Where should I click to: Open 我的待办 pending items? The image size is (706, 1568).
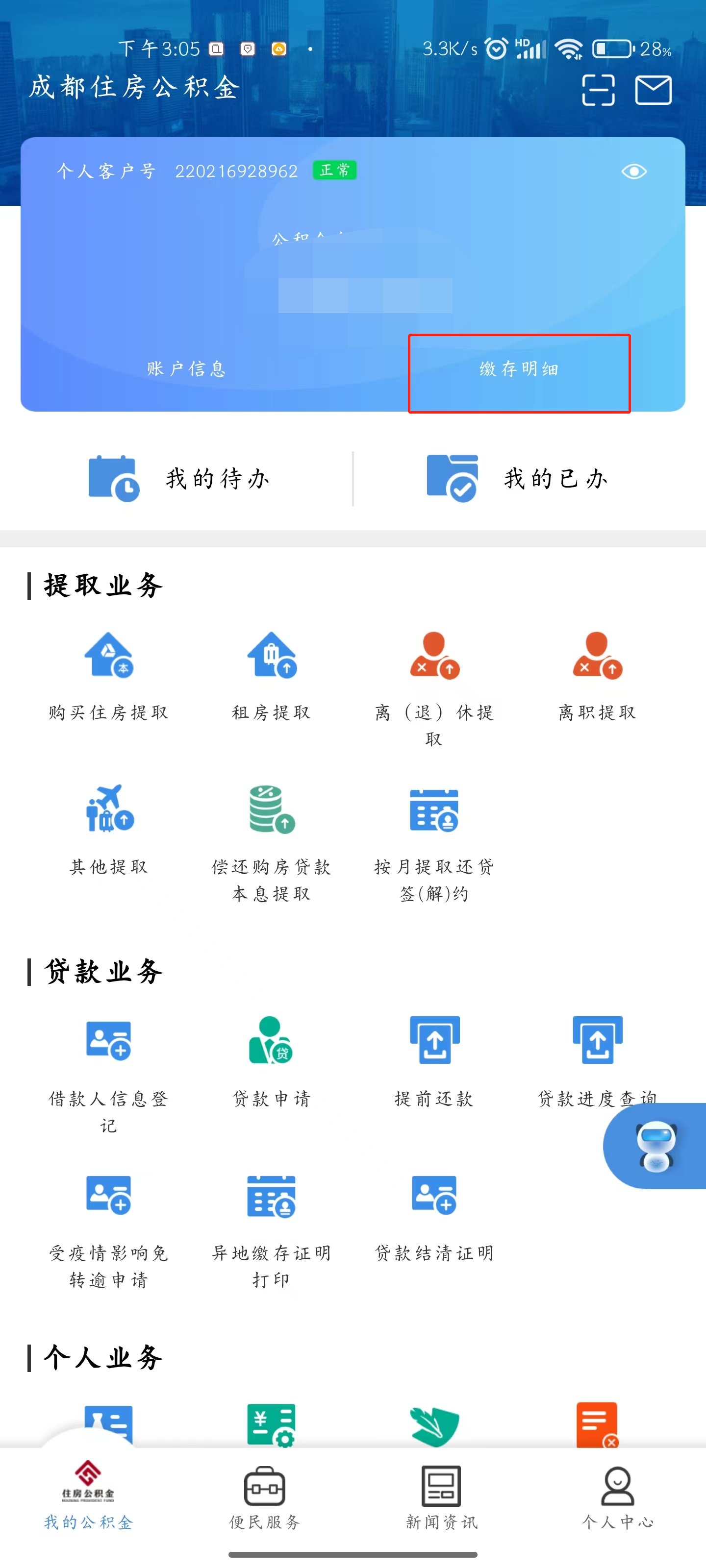(180, 478)
